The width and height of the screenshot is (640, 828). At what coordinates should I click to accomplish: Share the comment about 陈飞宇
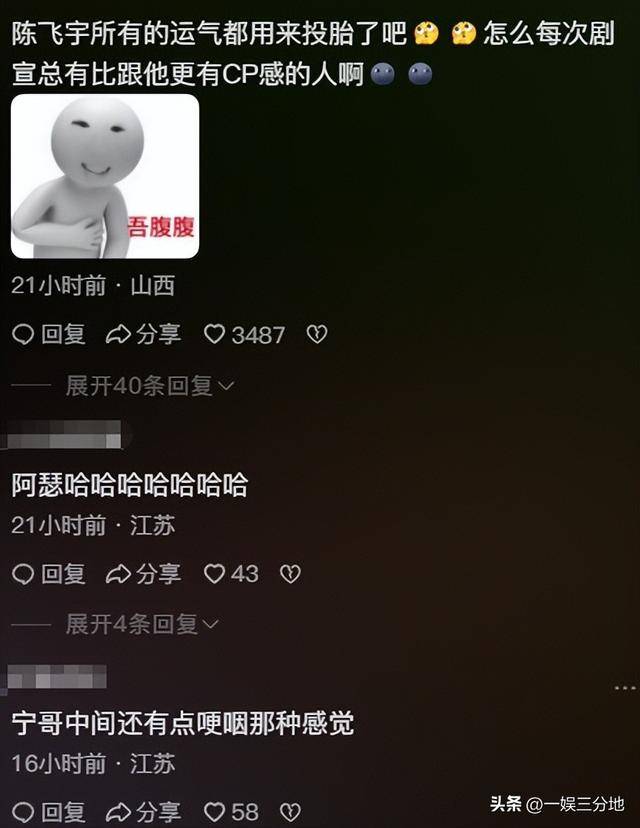click(x=143, y=335)
